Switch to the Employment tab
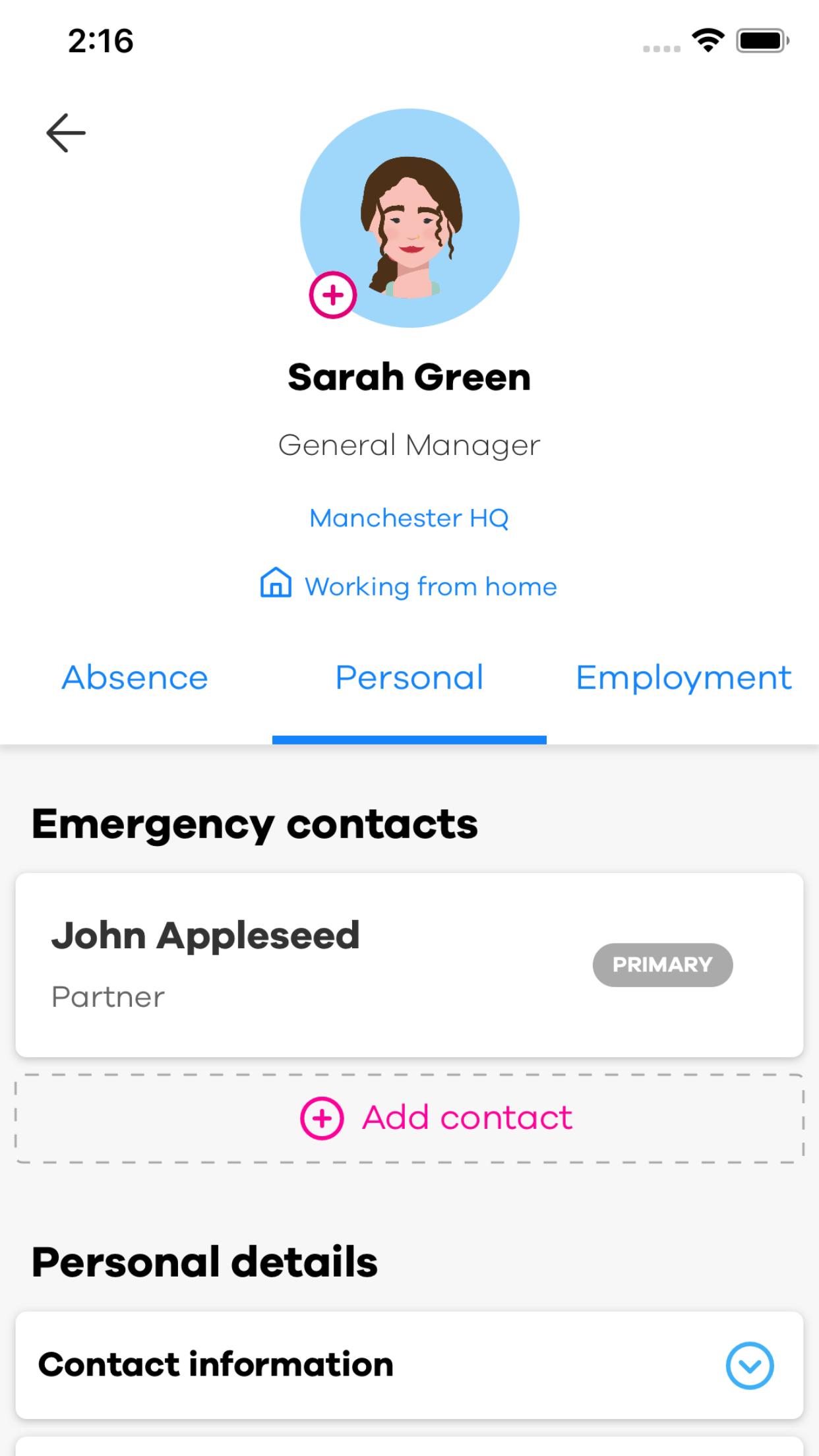The width and height of the screenshot is (819, 1456). pos(683,678)
